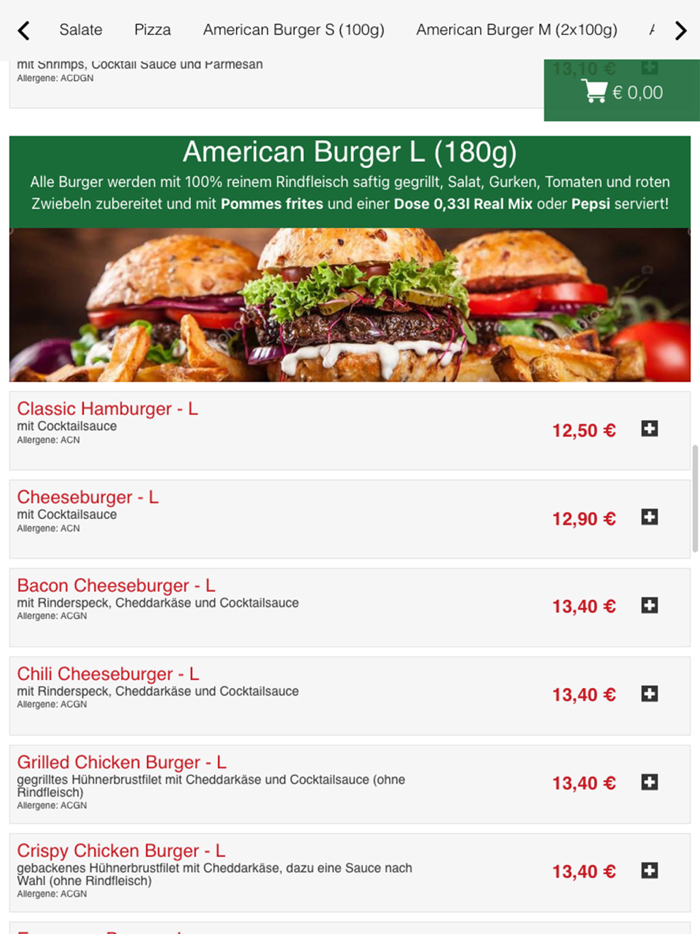The width and height of the screenshot is (700, 934).
Task: Open American Burger S (100g) category
Action: click(x=293, y=30)
